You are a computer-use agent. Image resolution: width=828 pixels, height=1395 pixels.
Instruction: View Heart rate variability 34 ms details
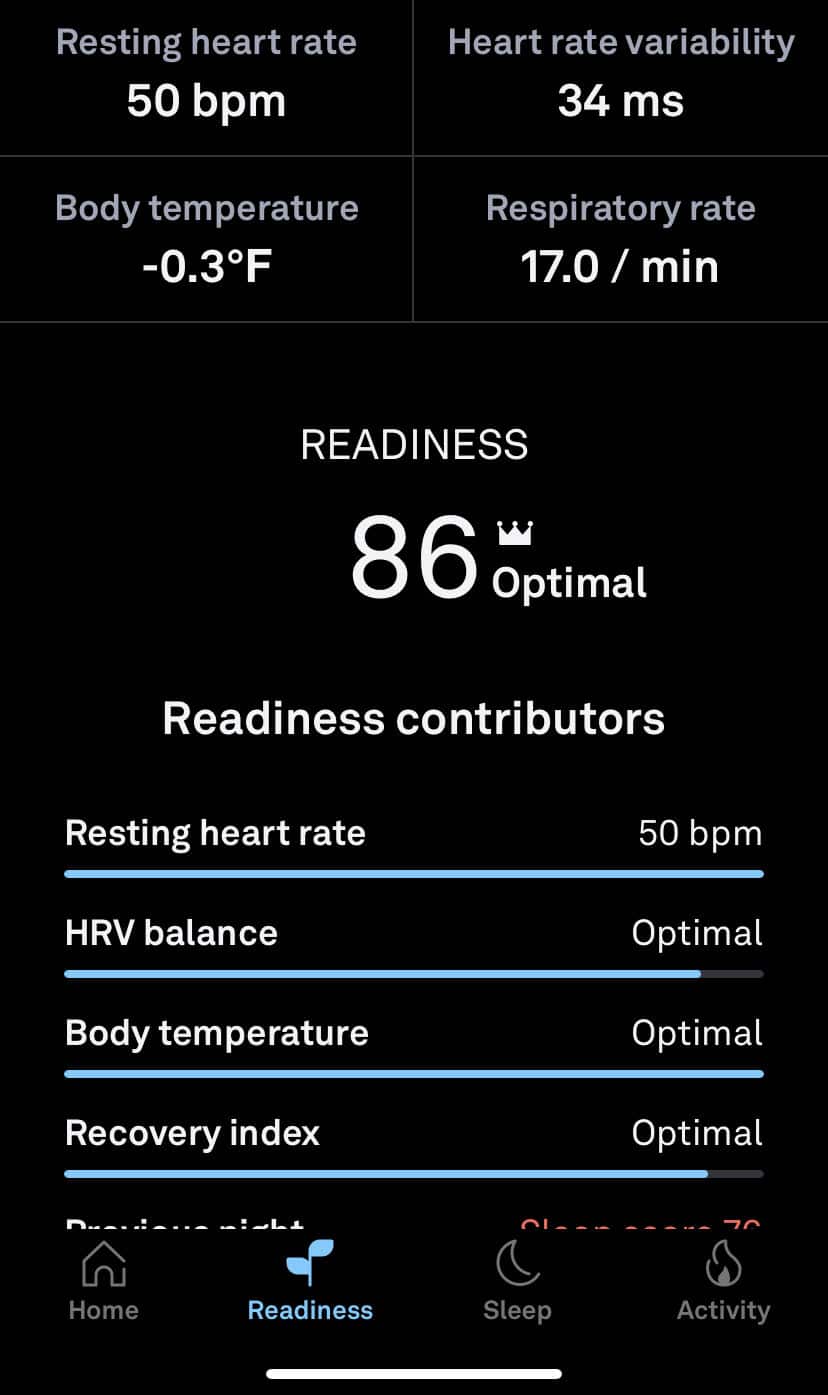(621, 76)
